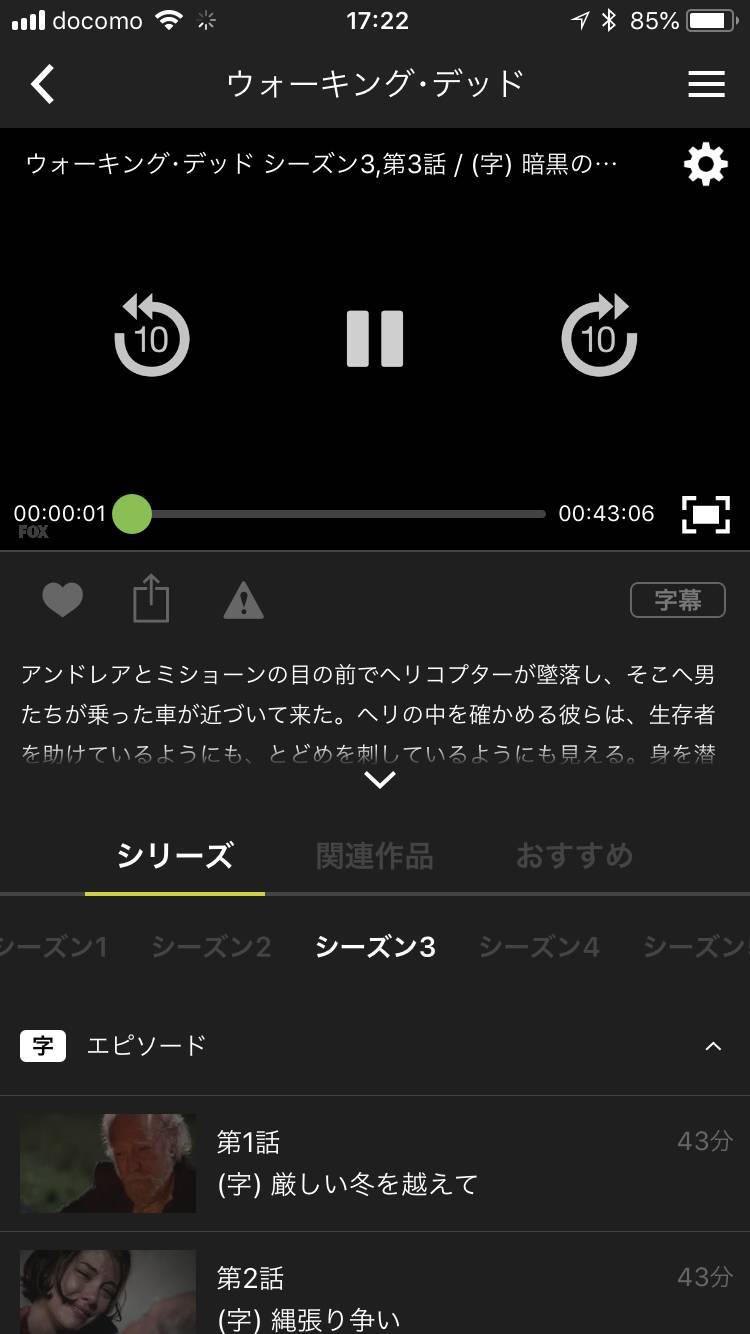Switch to the 関連作品 tab
The image size is (750, 1334).
click(x=374, y=856)
